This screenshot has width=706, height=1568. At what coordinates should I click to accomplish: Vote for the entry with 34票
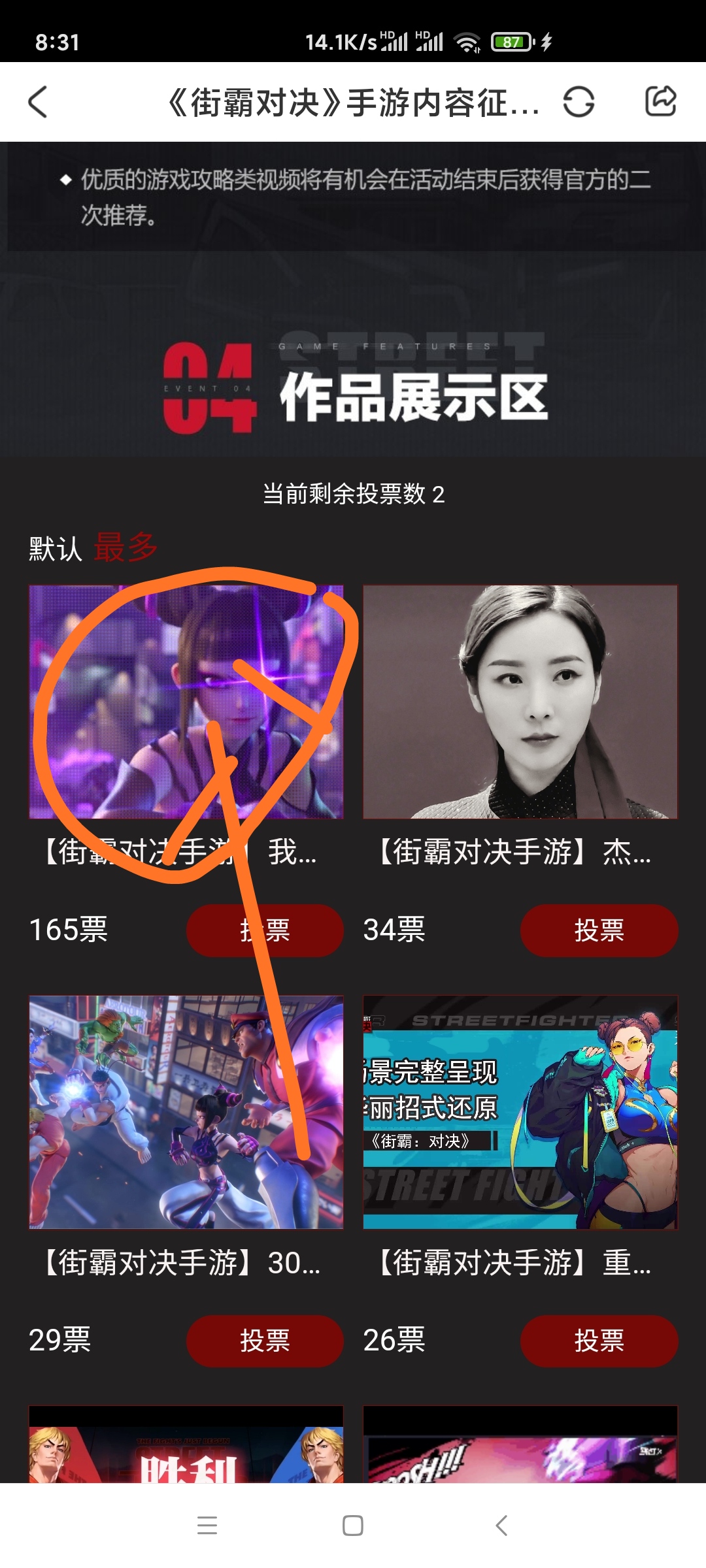point(599,930)
